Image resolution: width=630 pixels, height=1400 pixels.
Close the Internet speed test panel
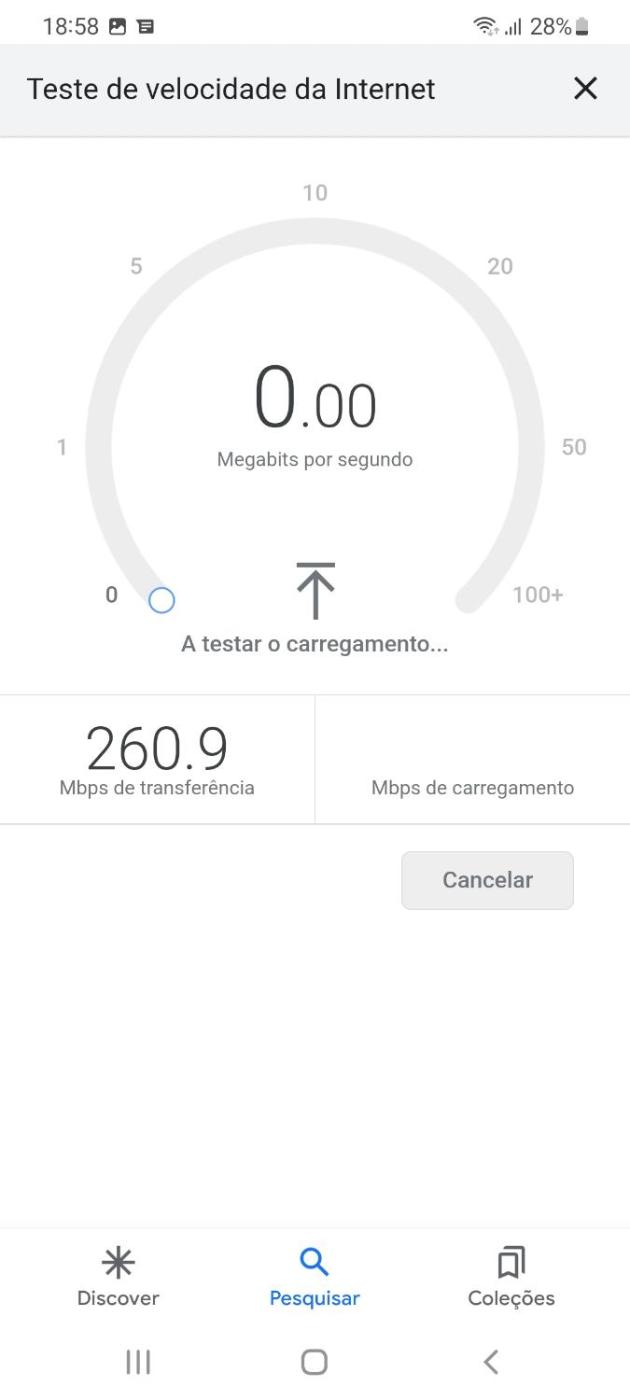[x=585, y=89]
